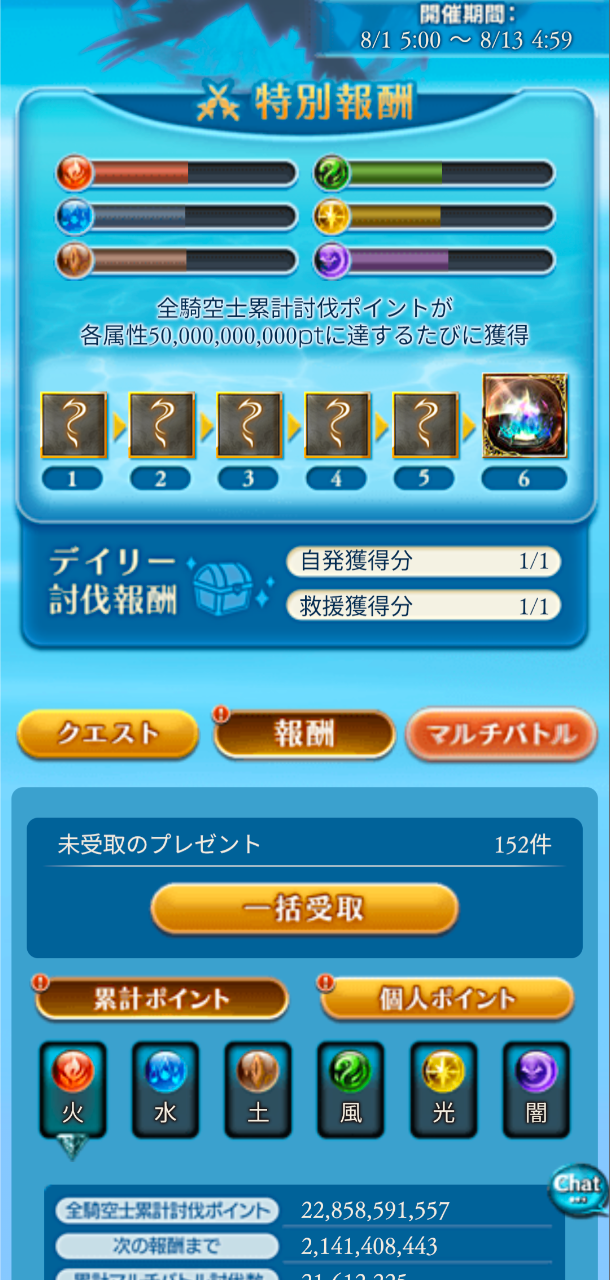Open the Chat bubble
The height and width of the screenshot is (1280, 610).
pos(578,1189)
